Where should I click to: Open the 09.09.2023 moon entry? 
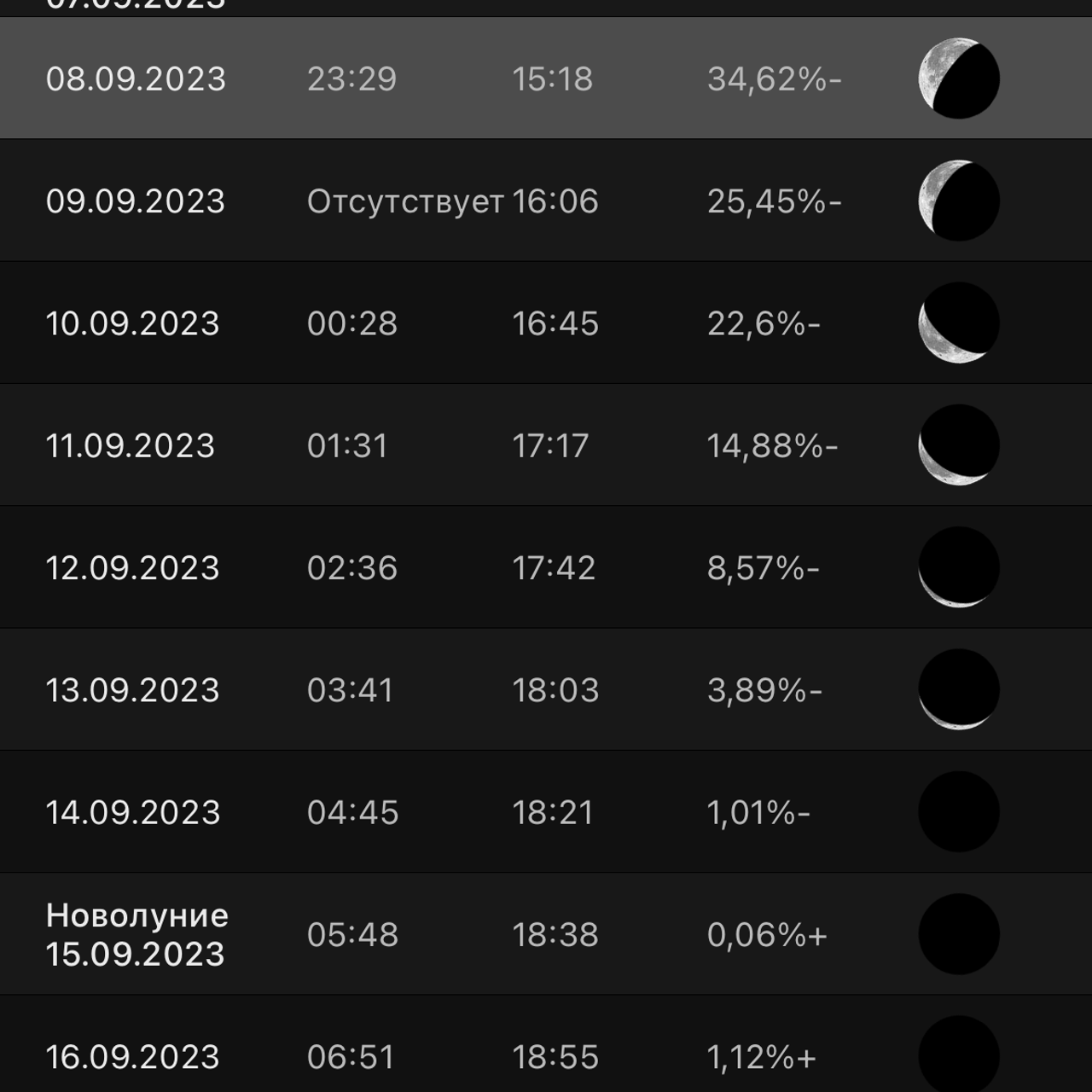pos(546,200)
